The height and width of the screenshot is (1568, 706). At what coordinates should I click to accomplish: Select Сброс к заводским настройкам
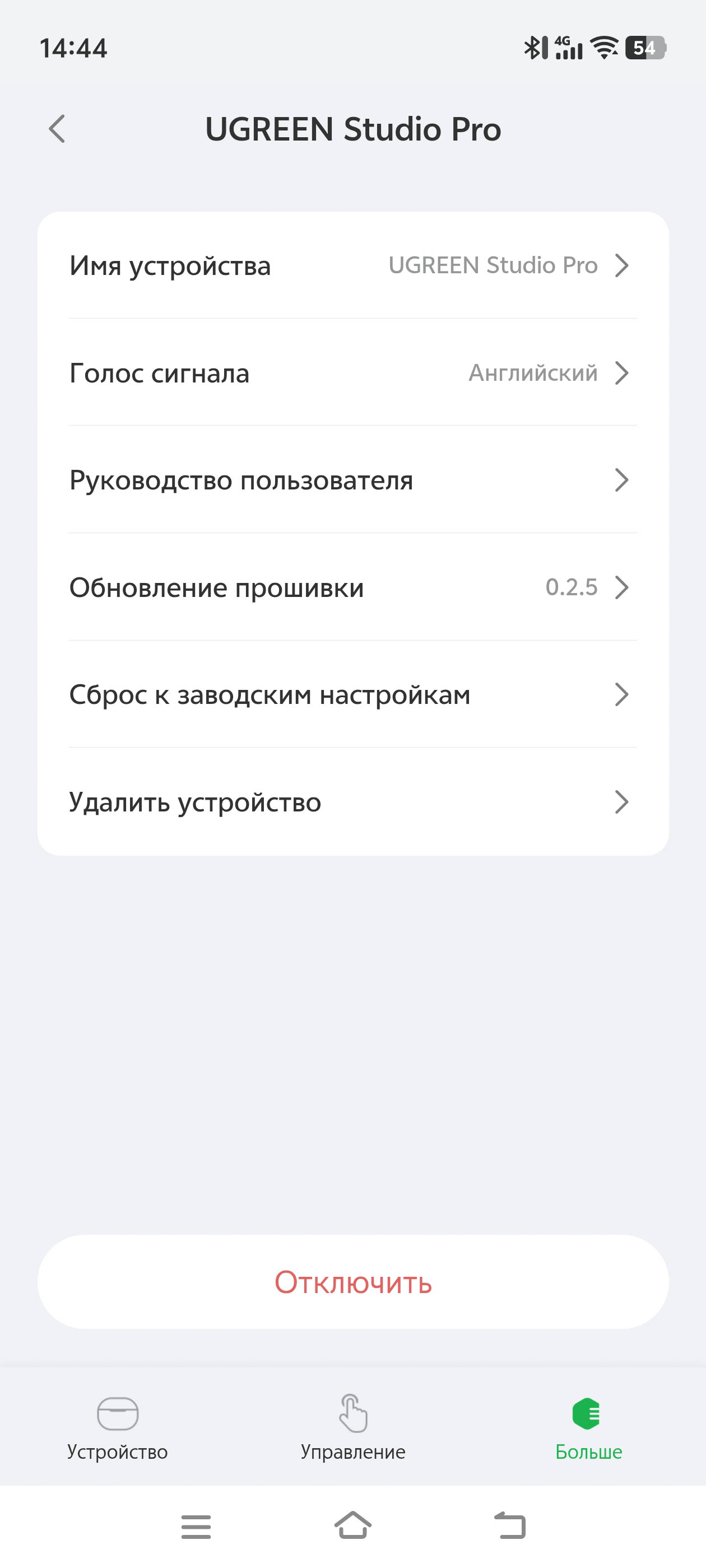(352, 694)
